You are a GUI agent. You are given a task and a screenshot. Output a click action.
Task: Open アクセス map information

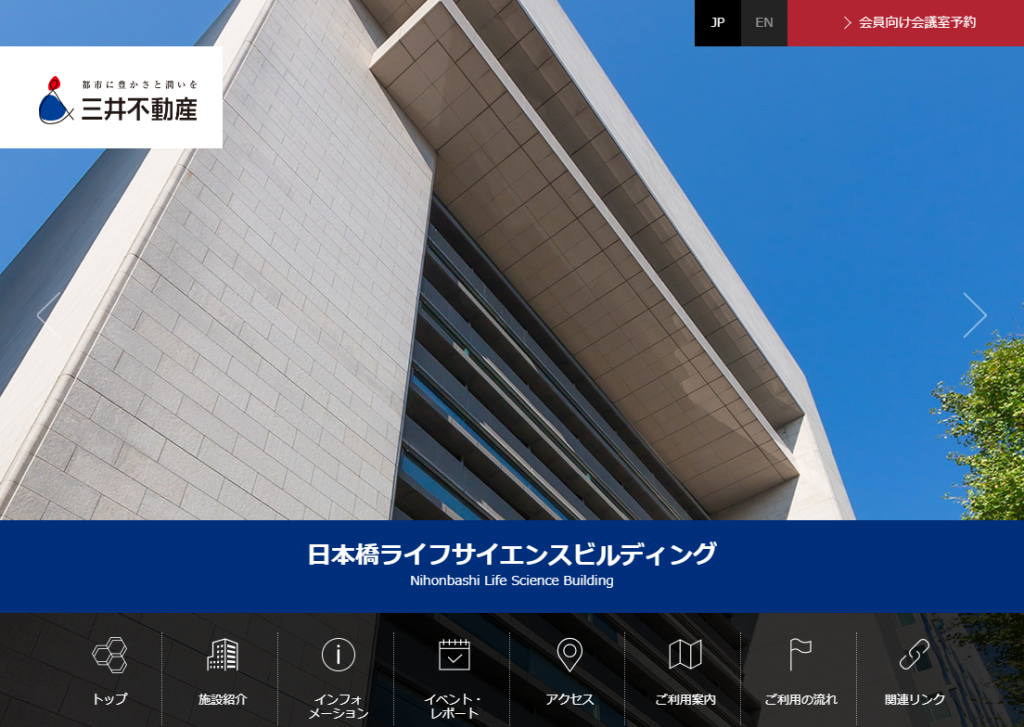point(569,672)
